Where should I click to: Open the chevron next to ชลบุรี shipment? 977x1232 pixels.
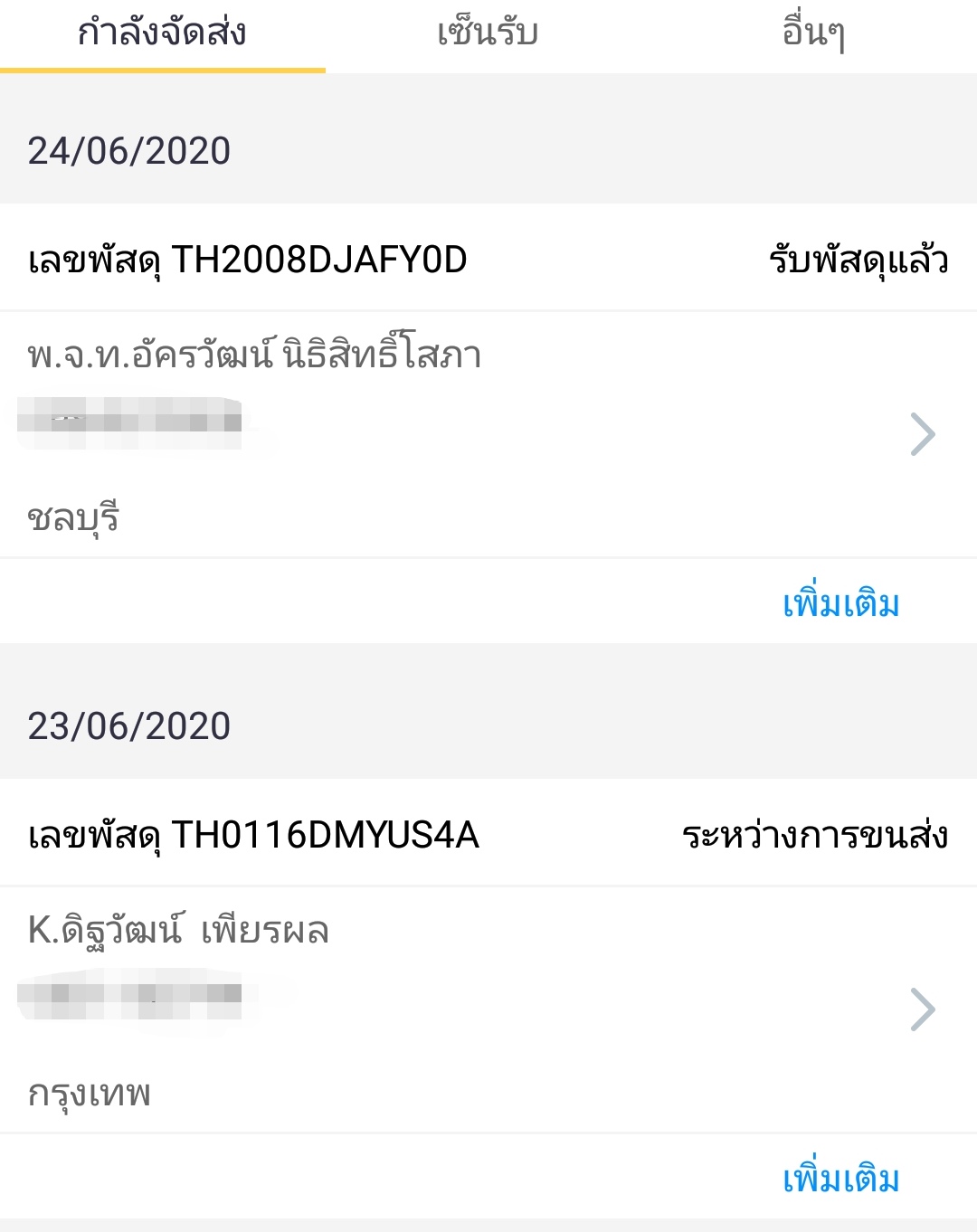925,433
